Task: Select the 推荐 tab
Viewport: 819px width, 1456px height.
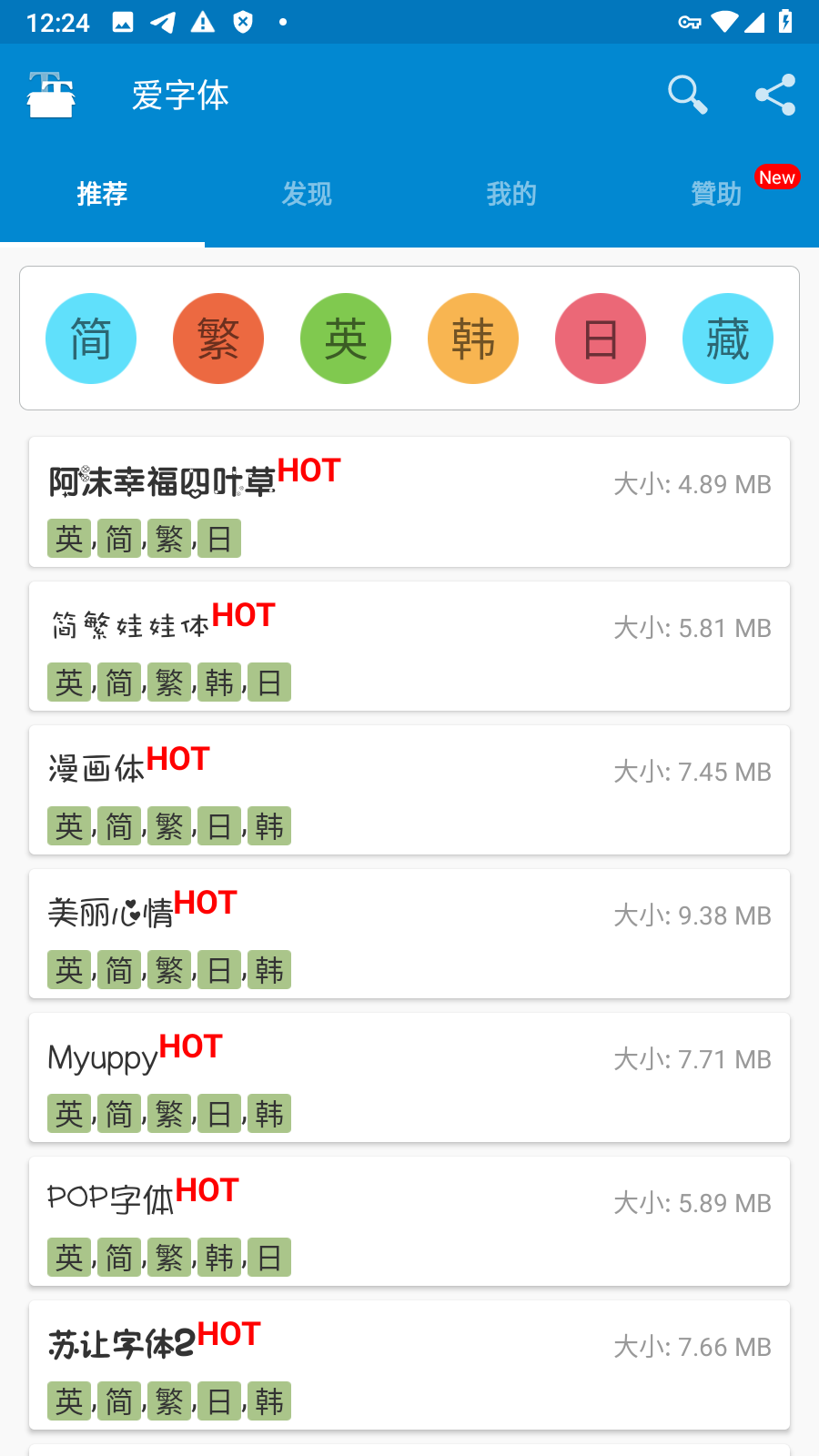Action: tap(102, 194)
